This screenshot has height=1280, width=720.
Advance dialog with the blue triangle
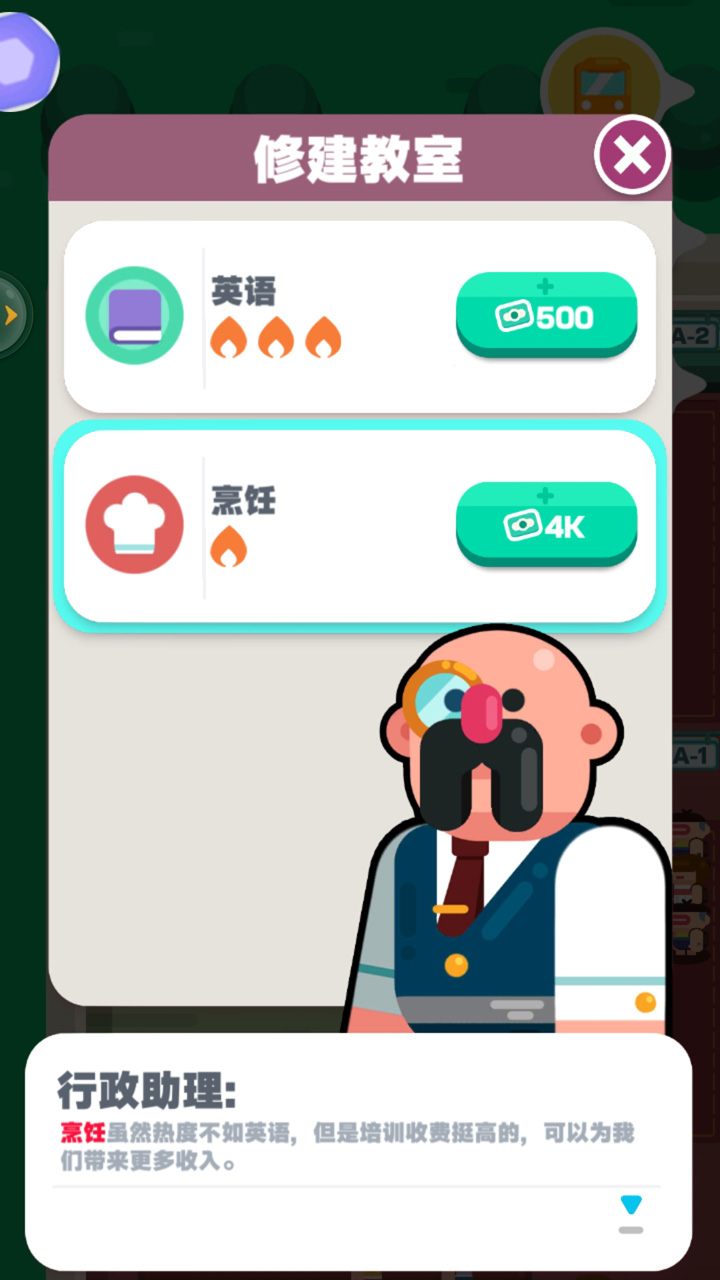[630, 1206]
